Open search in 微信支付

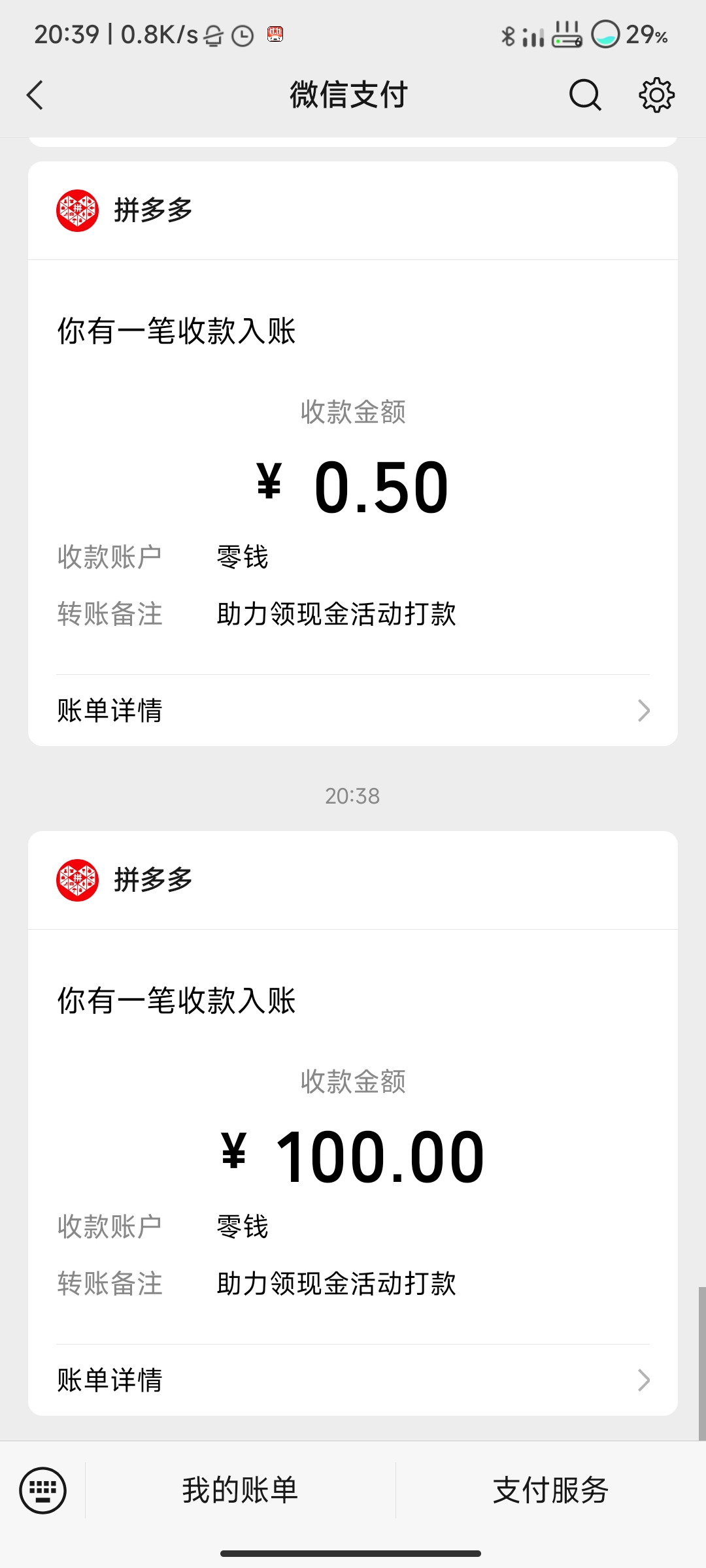tap(584, 95)
